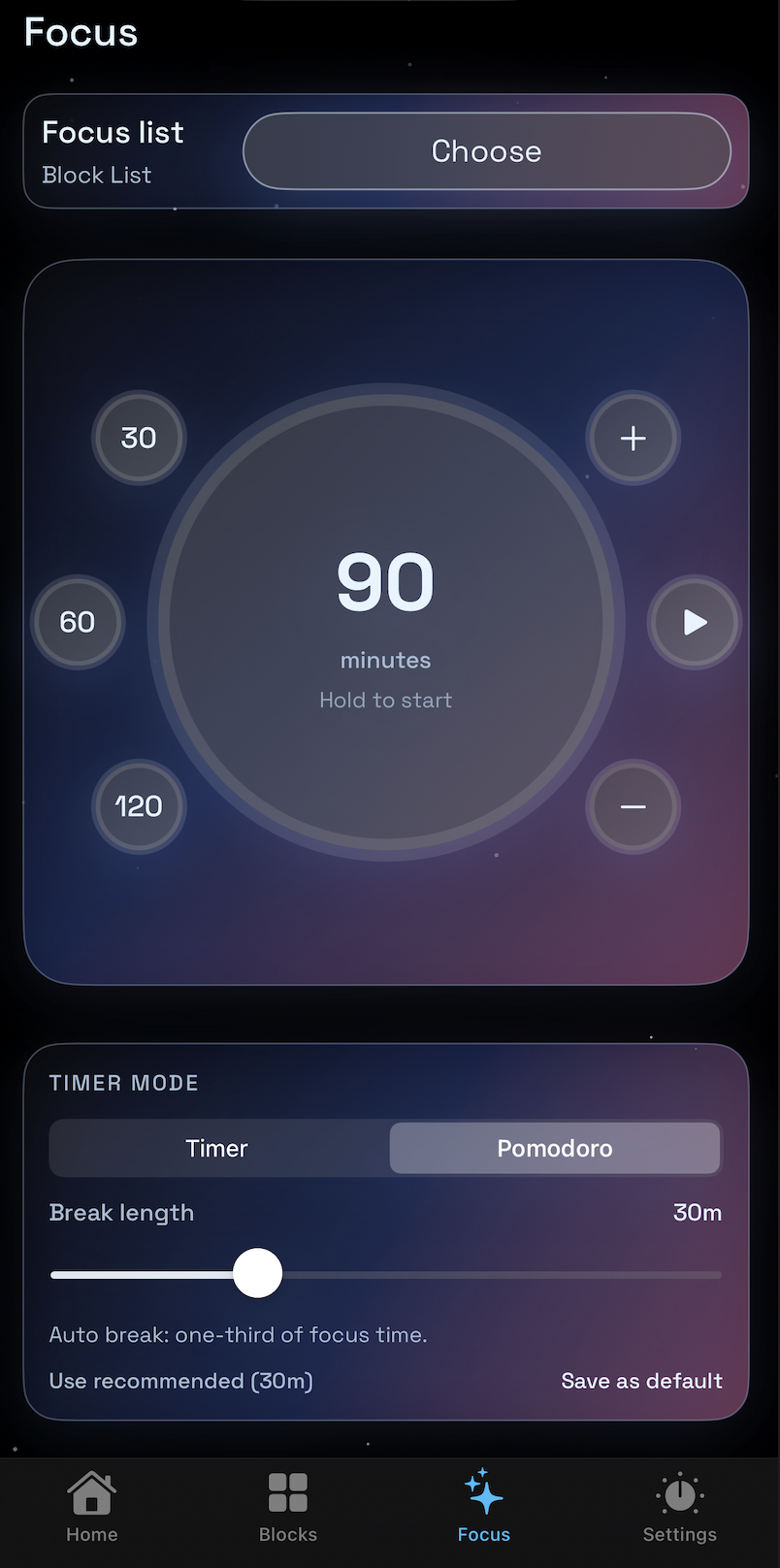Apply the recommended 30m break
This screenshot has width=780, height=1568.
coord(180,1380)
